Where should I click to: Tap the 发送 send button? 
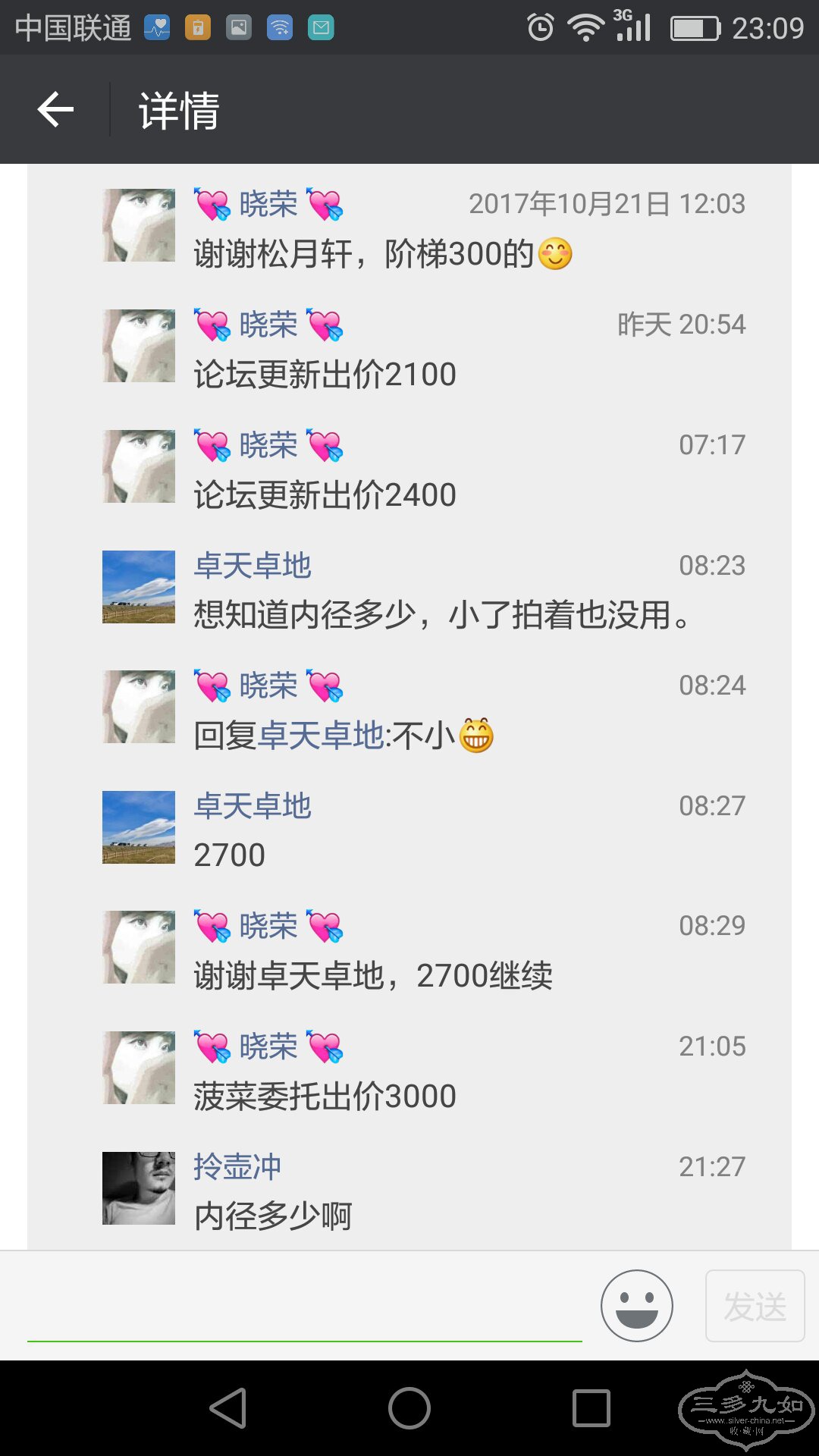755,1306
